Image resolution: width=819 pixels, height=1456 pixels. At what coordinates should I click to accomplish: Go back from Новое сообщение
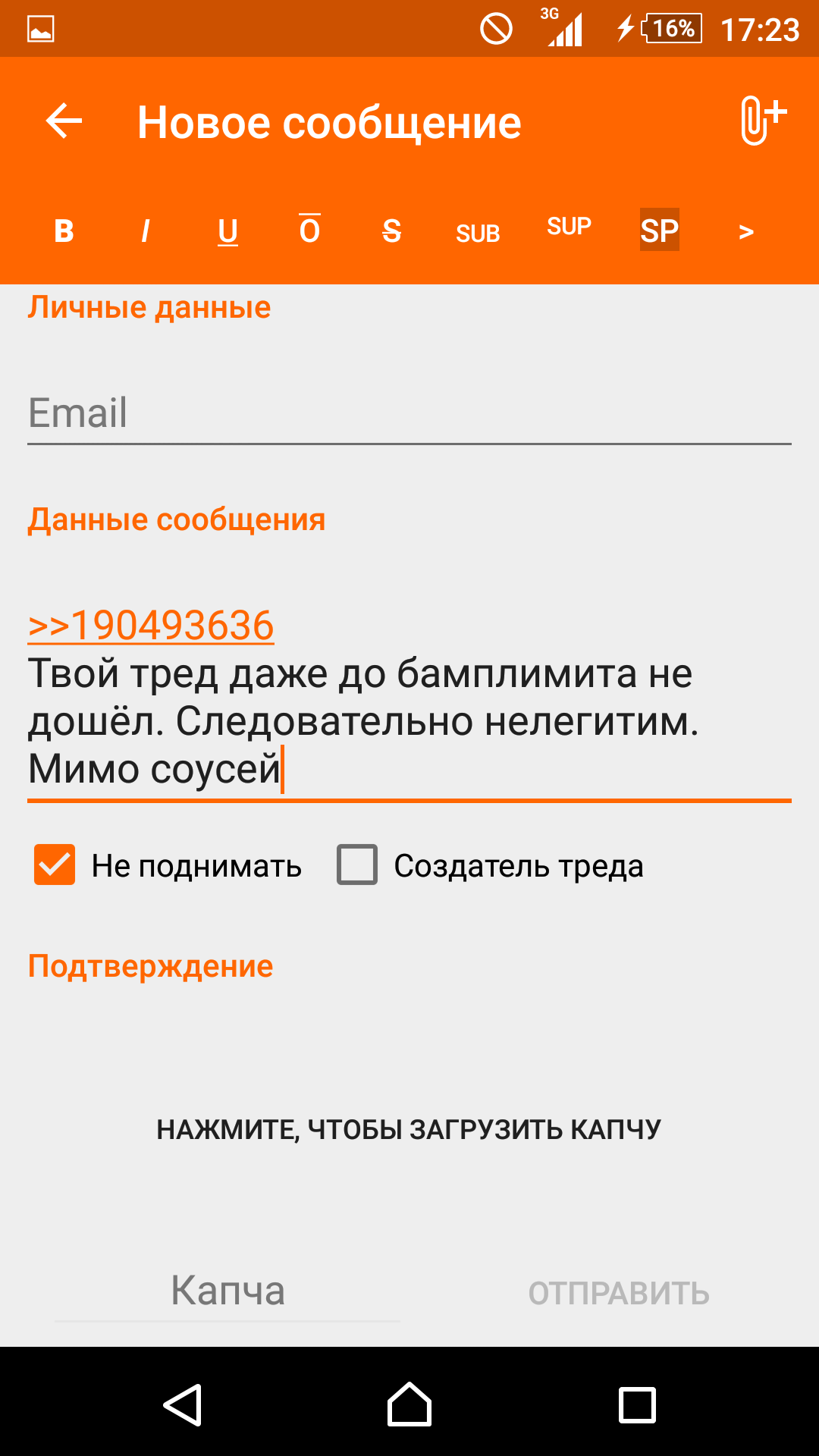64,121
